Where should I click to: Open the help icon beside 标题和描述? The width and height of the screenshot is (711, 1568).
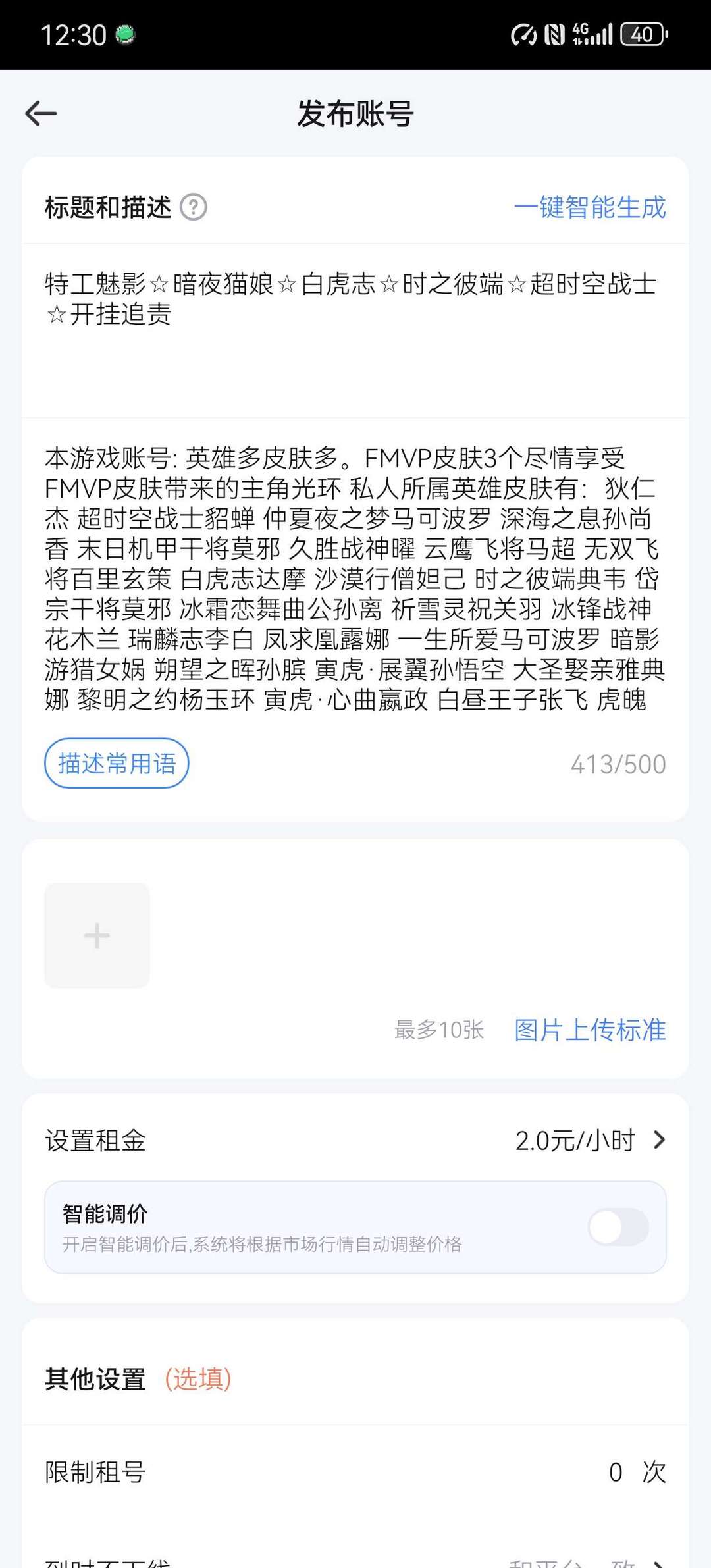click(x=194, y=207)
